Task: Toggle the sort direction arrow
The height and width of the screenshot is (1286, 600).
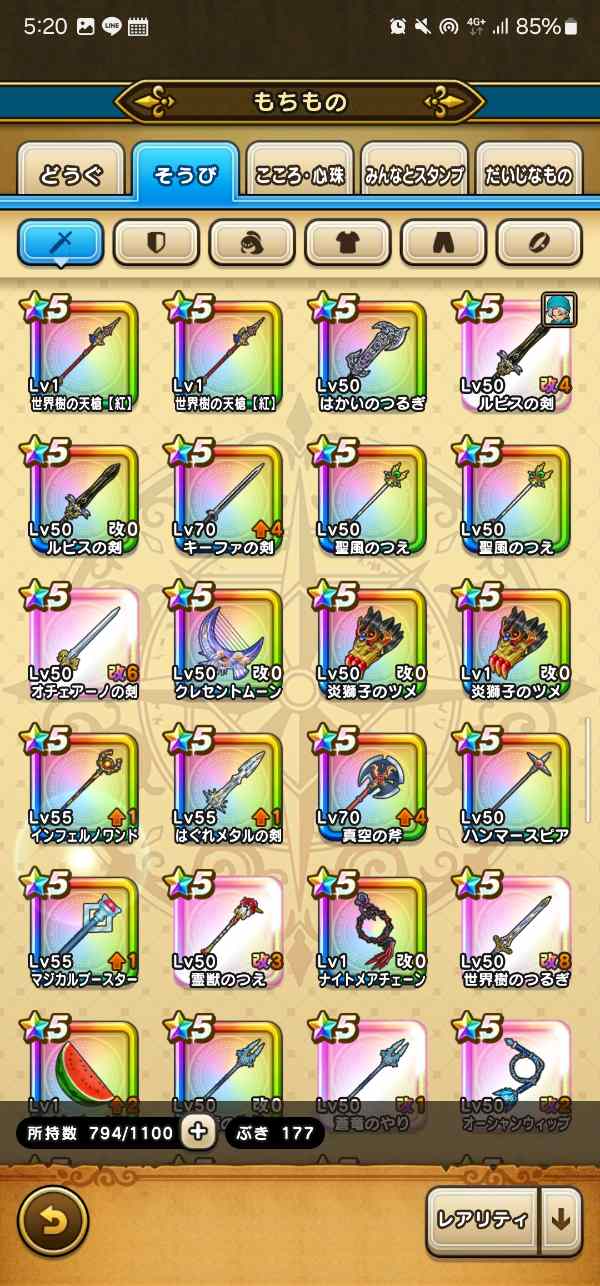Action: [x=561, y=1219]
